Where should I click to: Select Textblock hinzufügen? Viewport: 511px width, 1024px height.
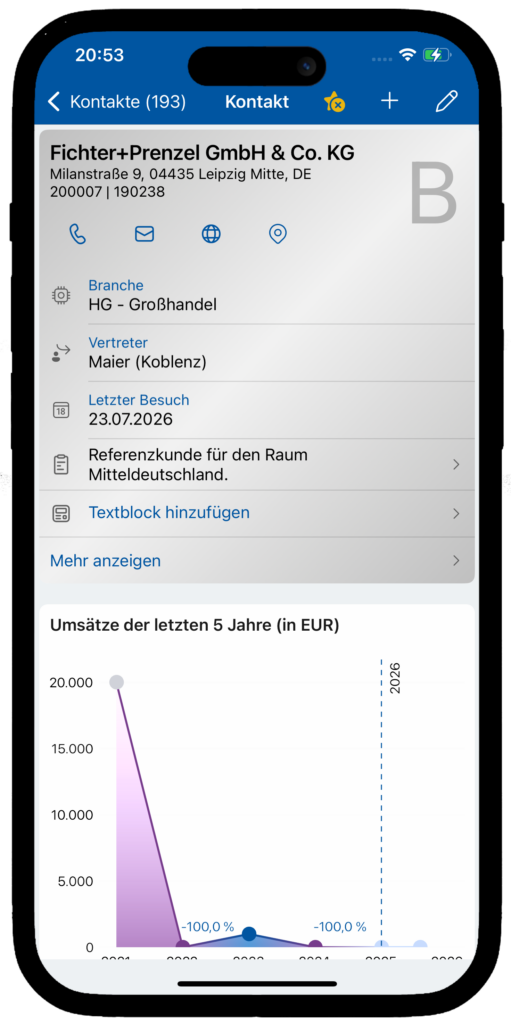tap(257, 513)
